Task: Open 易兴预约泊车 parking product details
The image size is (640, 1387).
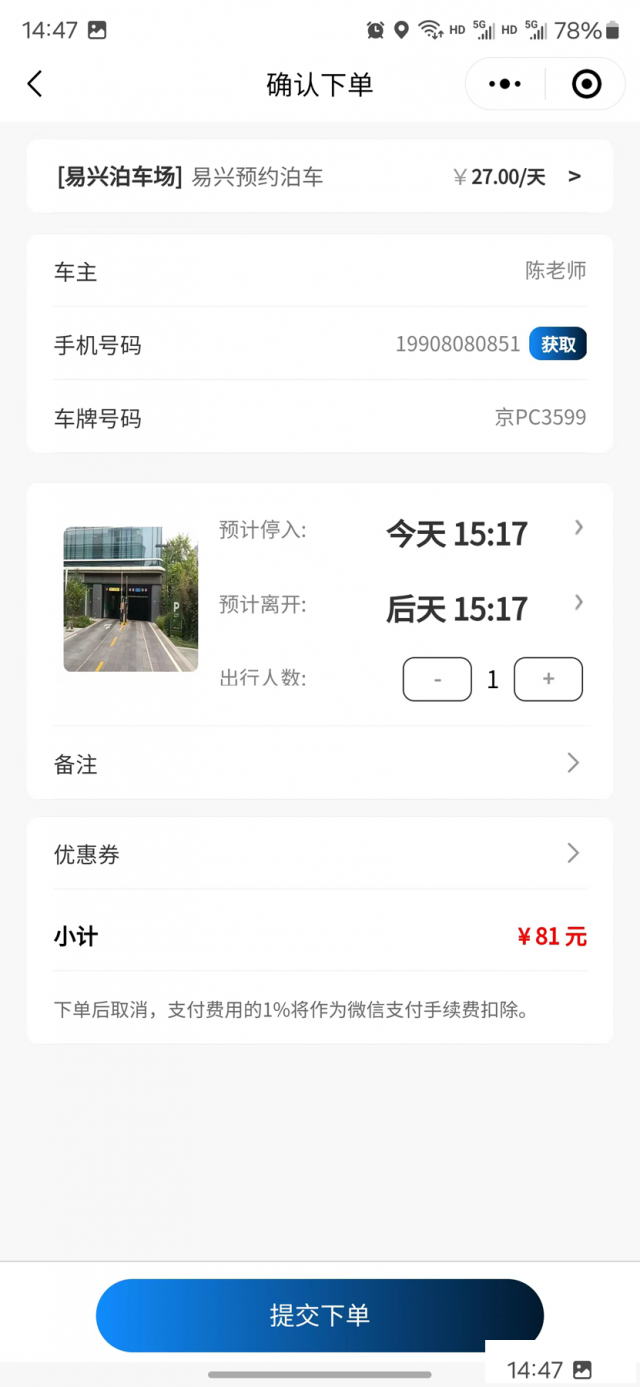Action: 320,177
